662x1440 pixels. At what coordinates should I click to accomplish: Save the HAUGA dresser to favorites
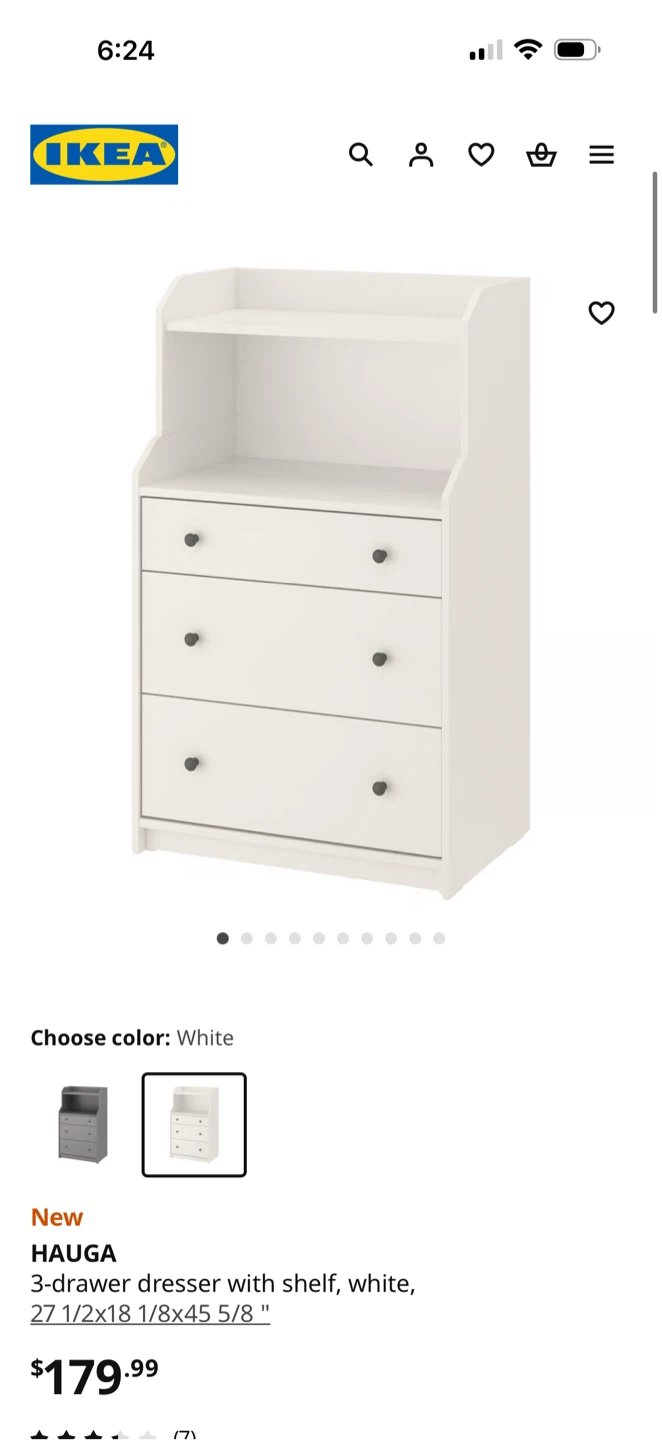(x=601, y=313)
